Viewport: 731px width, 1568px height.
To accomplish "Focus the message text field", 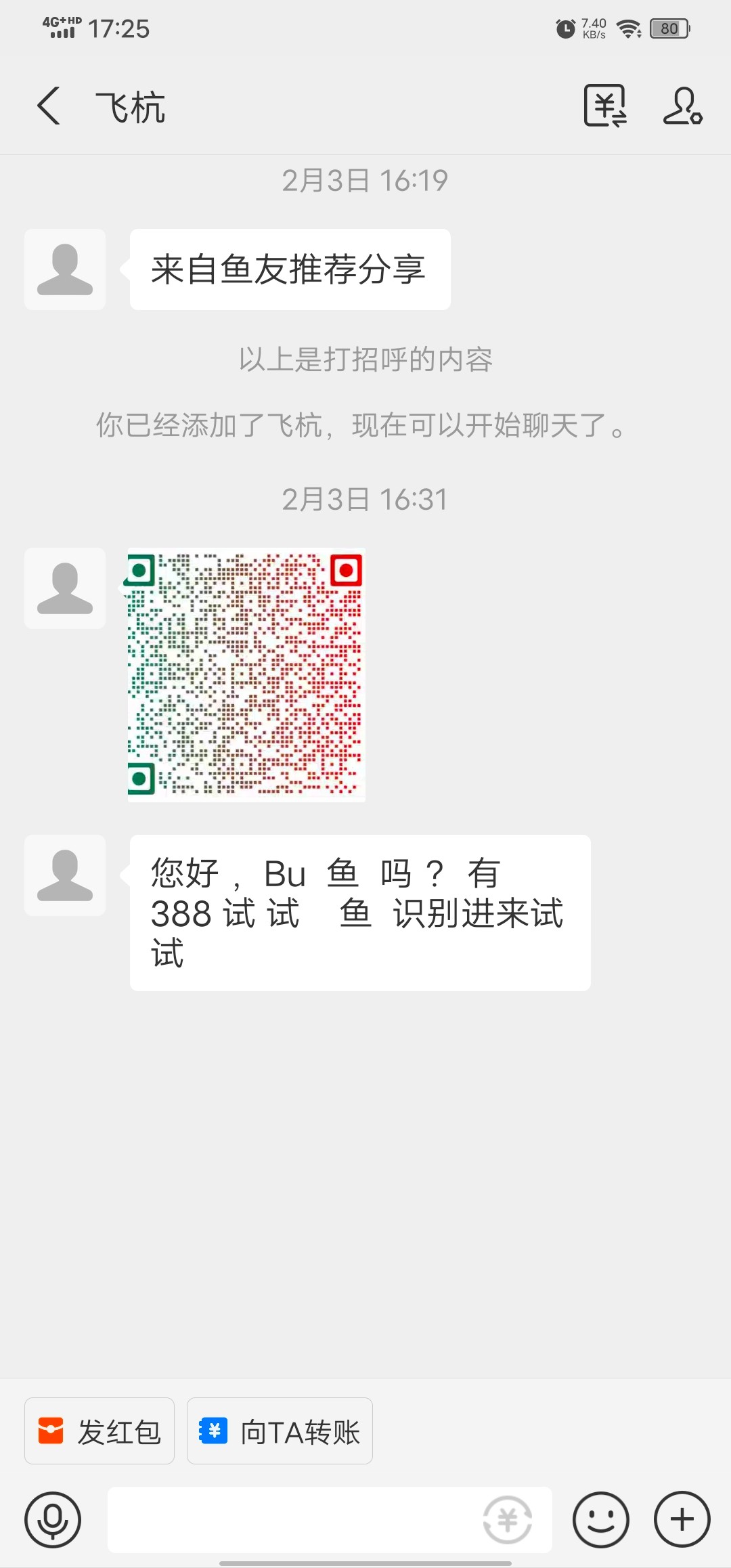I will click(x=291, y=1520).
